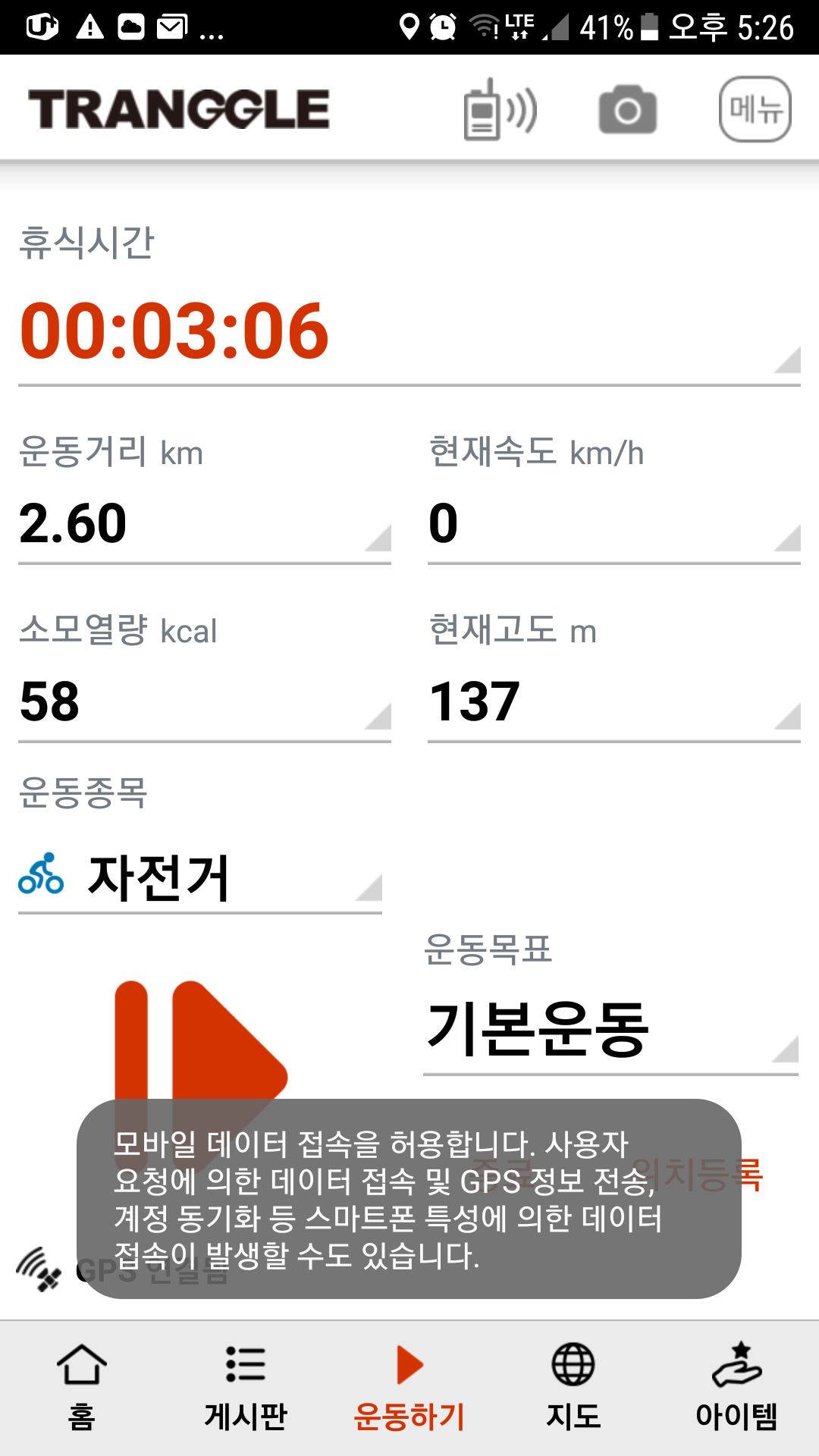Screen dimensions: 819x1456
Task: Expand the 휴식시간 timer field
Action: (x=409, y=331)
